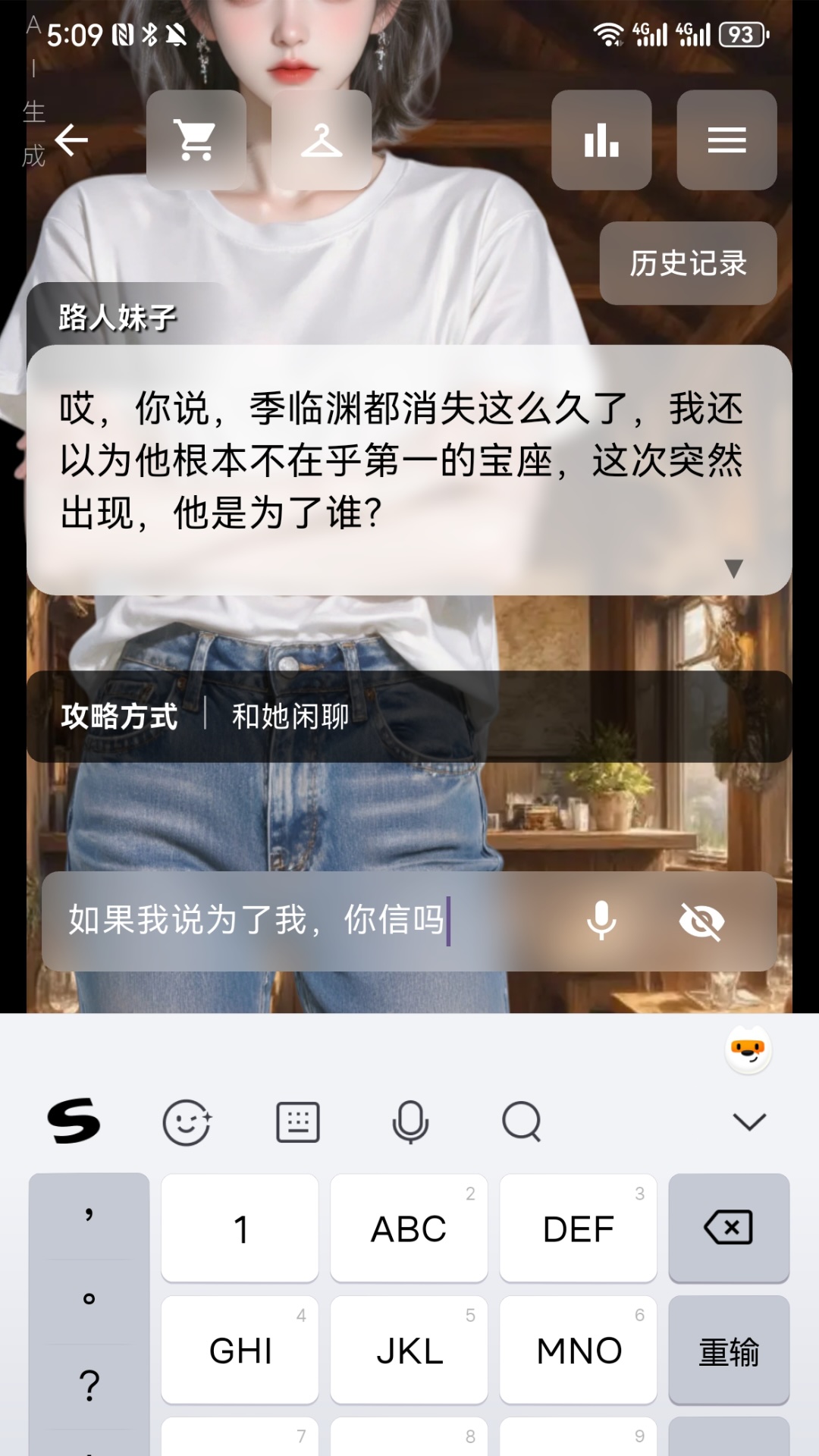This screenshot has height=1456, width=819.
Task: Open the shopping cart
Action: click(x=196, y=140)
